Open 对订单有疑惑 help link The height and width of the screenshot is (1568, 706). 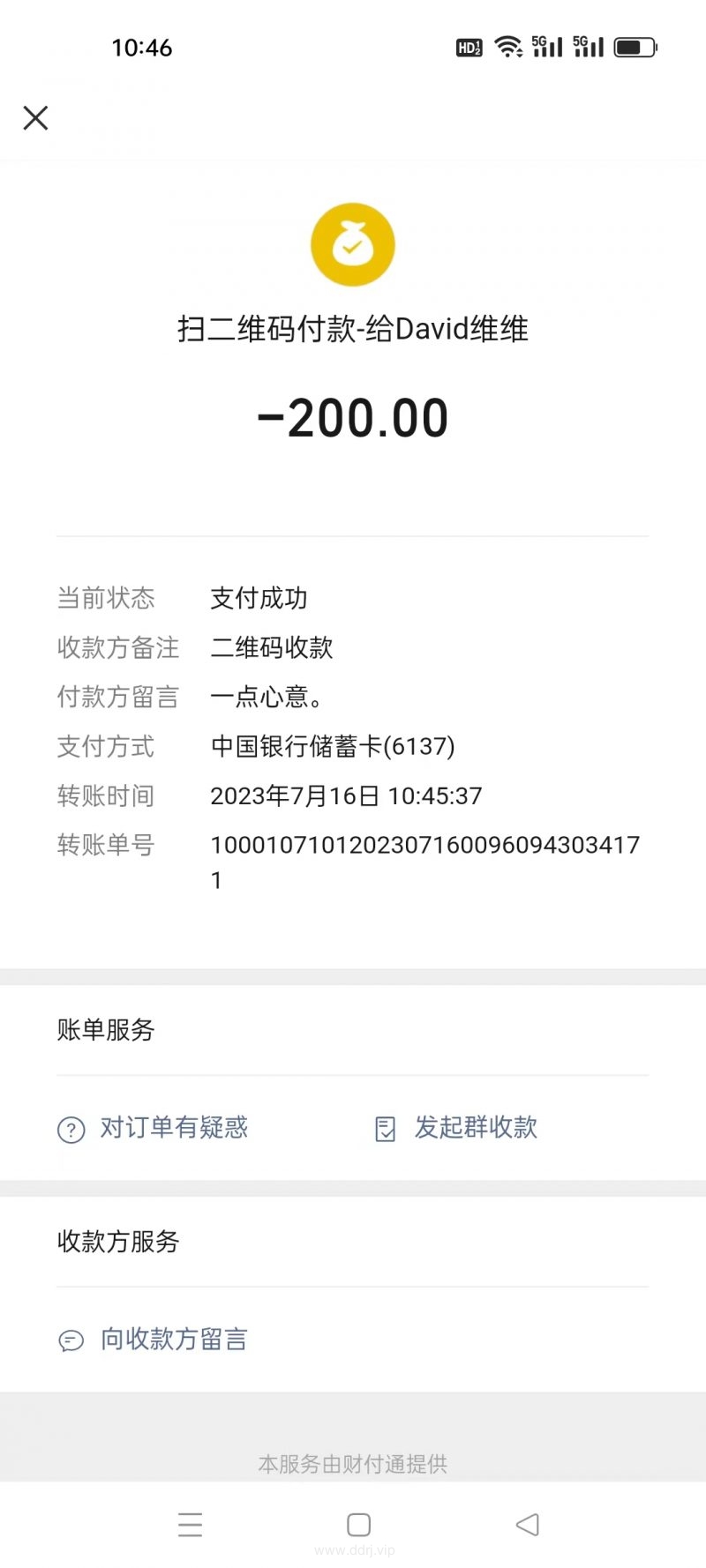point(153,1128)
